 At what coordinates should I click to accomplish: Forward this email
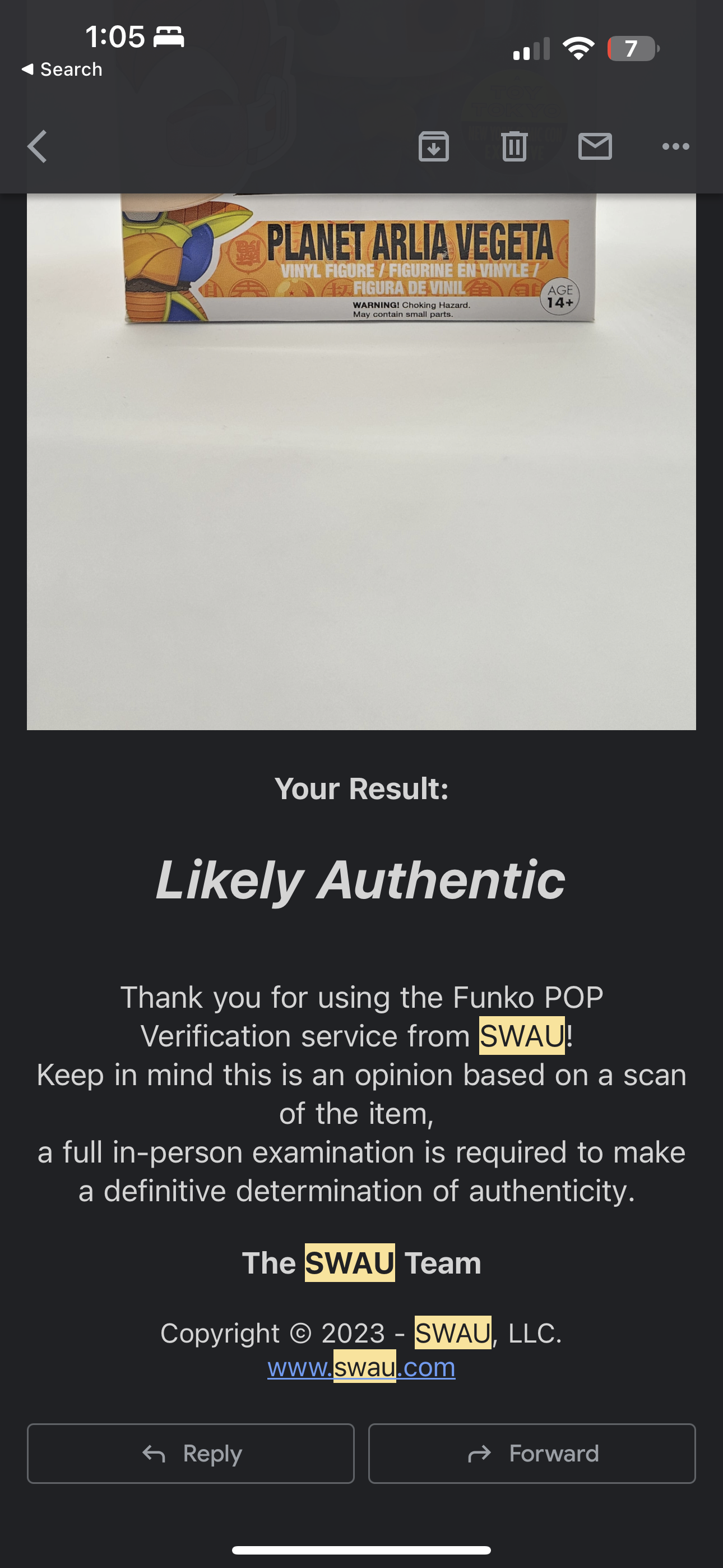point(532,1454)
